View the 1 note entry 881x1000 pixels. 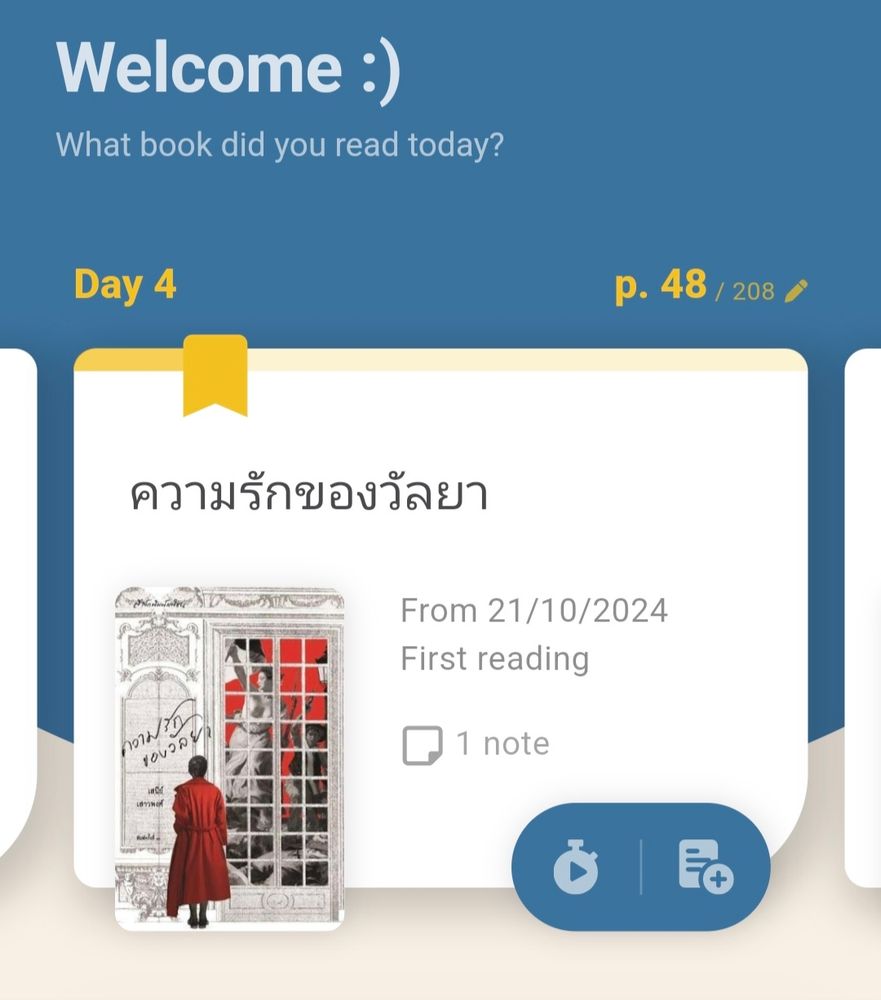pos(476,744)
